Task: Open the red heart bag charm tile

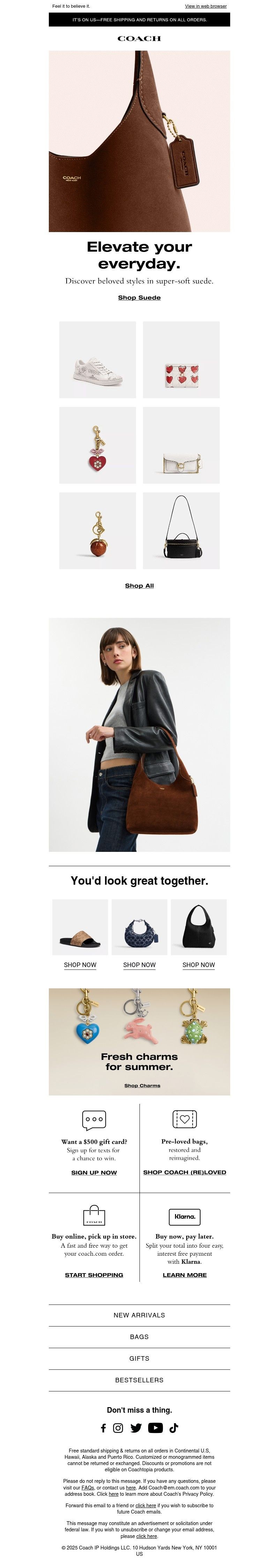Action: point(97,445)
